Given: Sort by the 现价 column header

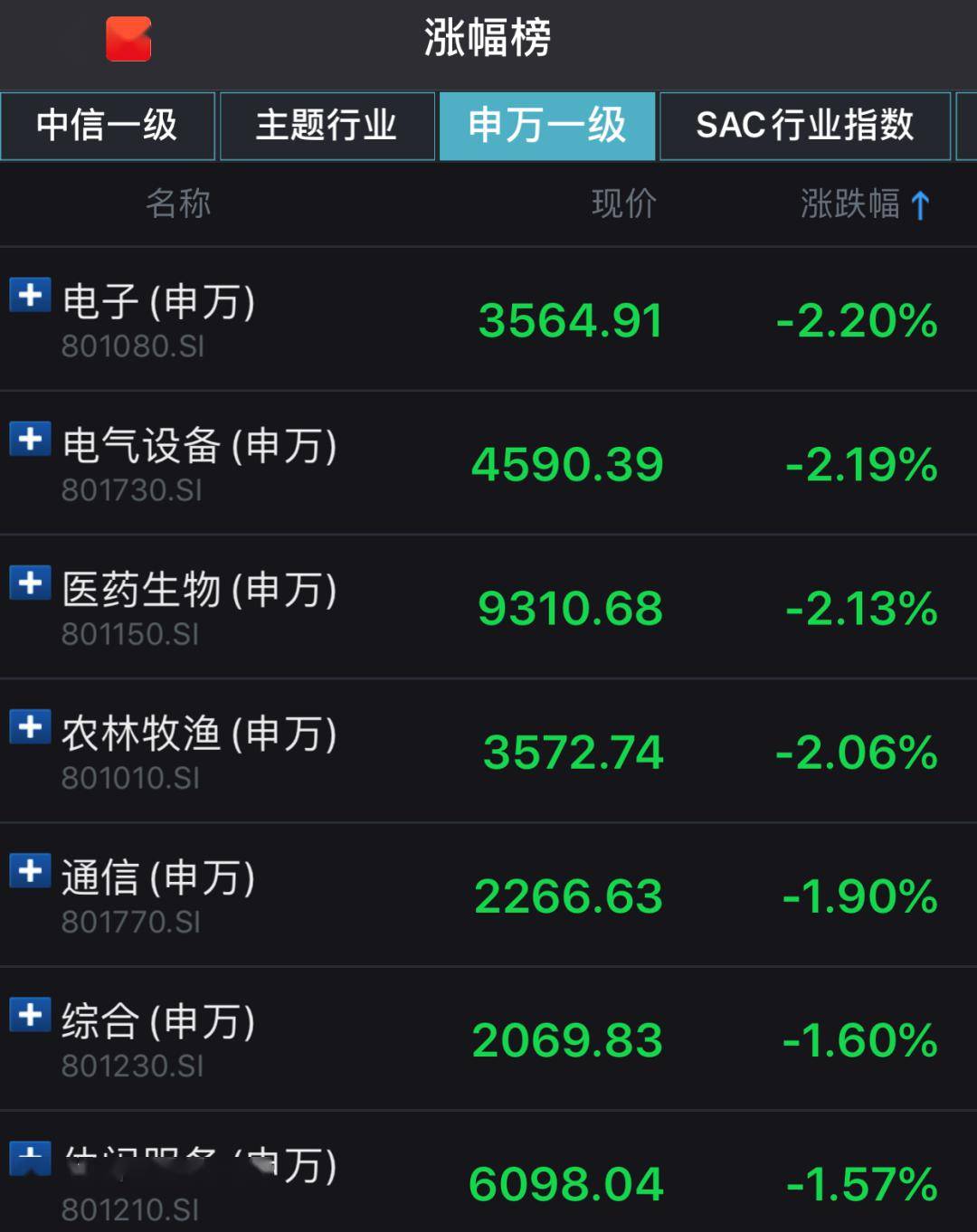Looking at the screenshot, I should tap(621, 205).
